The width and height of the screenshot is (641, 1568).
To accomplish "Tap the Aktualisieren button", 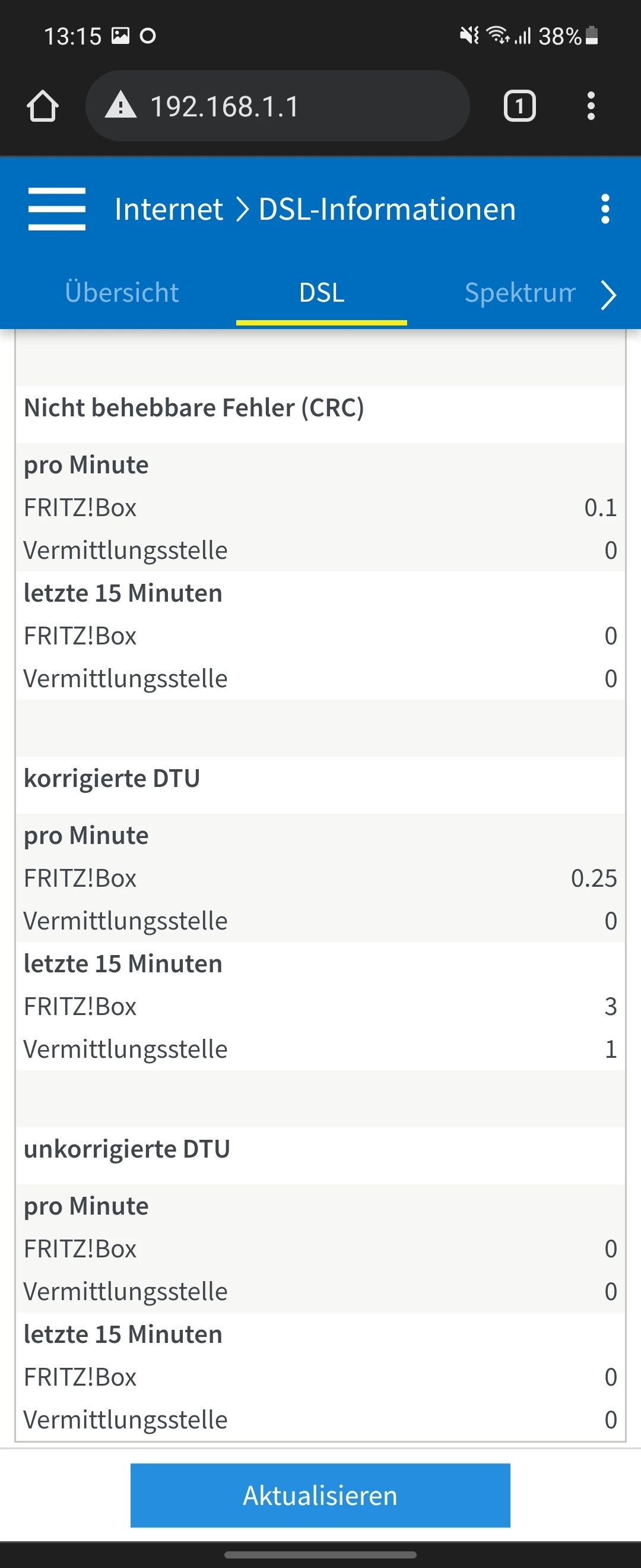I will (320, 1496).
